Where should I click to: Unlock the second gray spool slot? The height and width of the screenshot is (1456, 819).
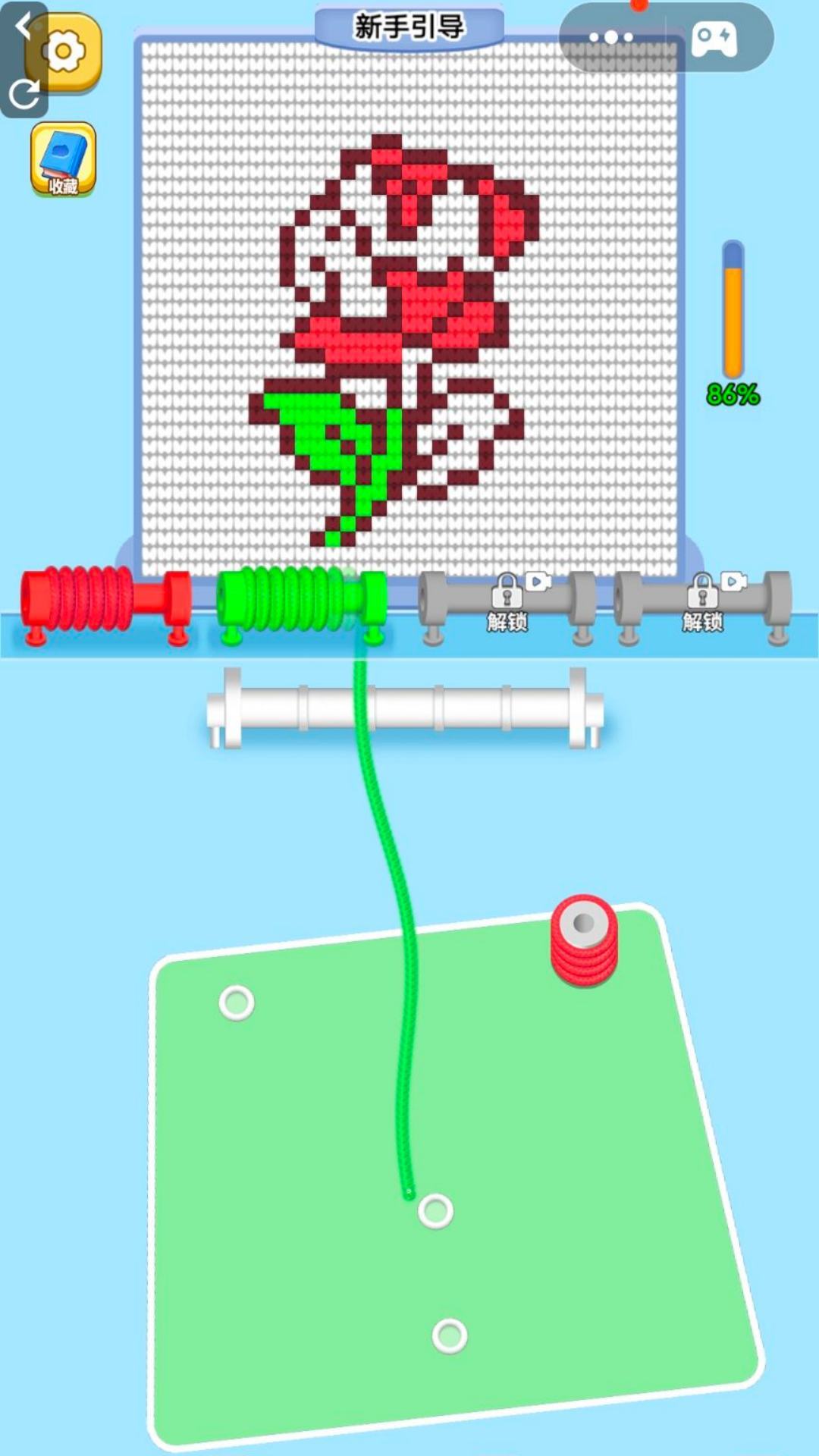tap(702, 604)
